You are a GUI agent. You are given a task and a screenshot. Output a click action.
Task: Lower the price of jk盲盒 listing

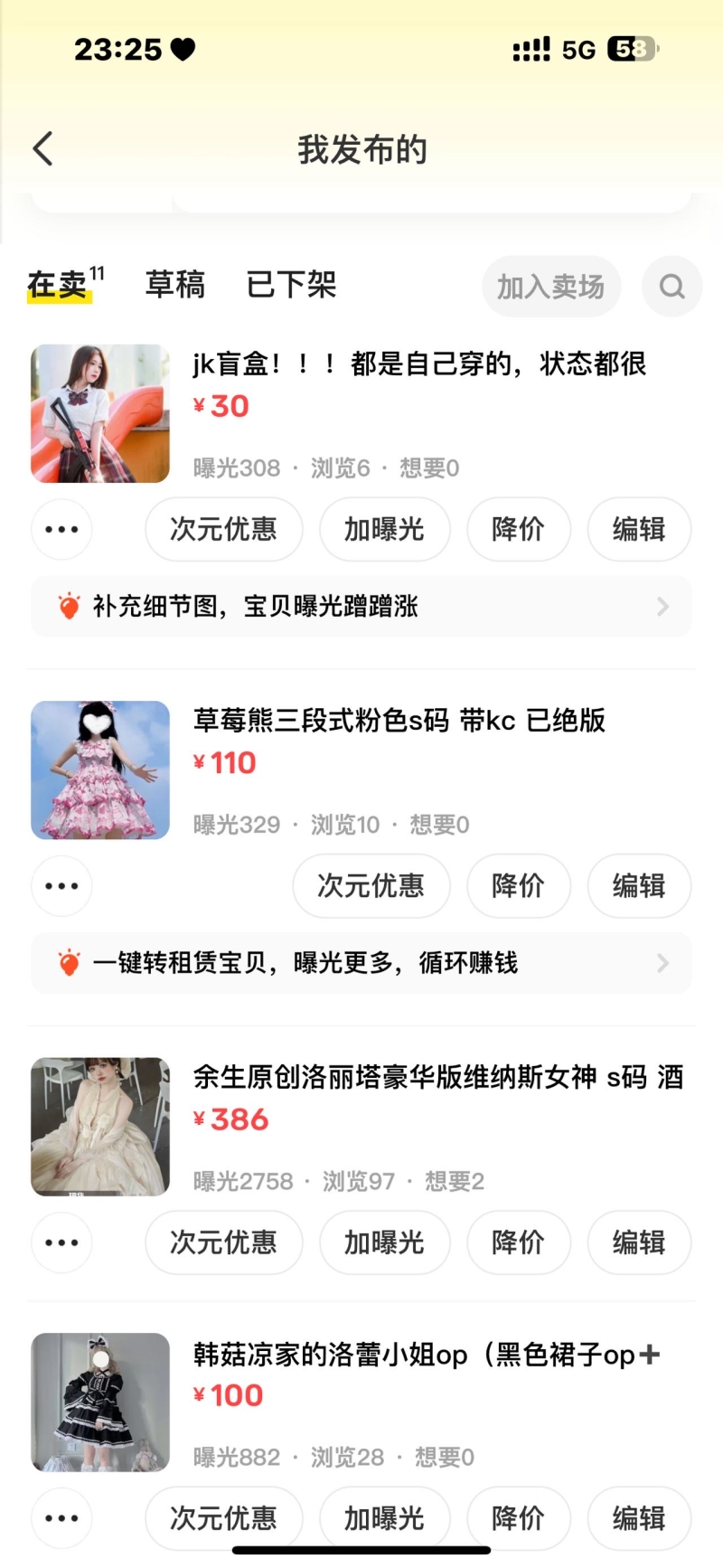click(518, 529)
